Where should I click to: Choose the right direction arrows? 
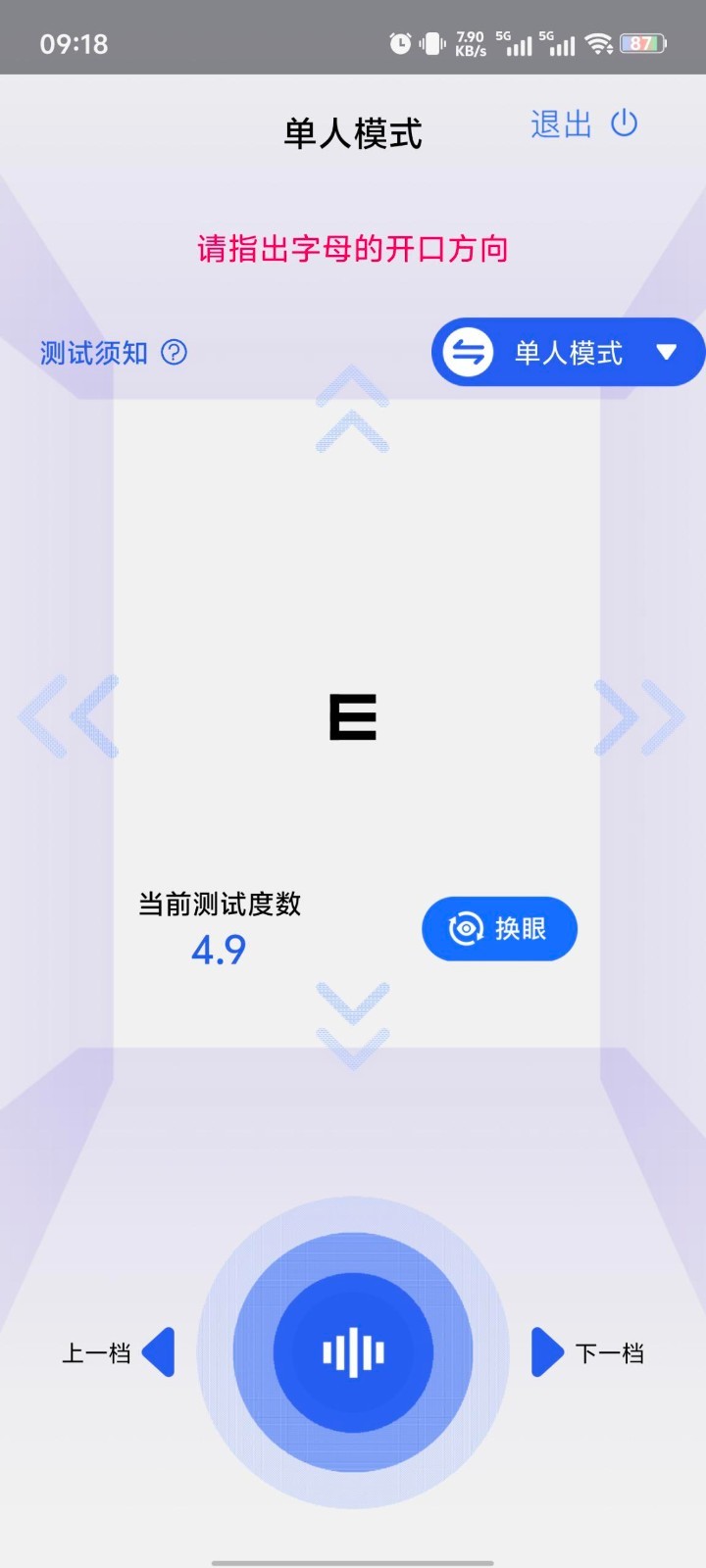[639, 716]
